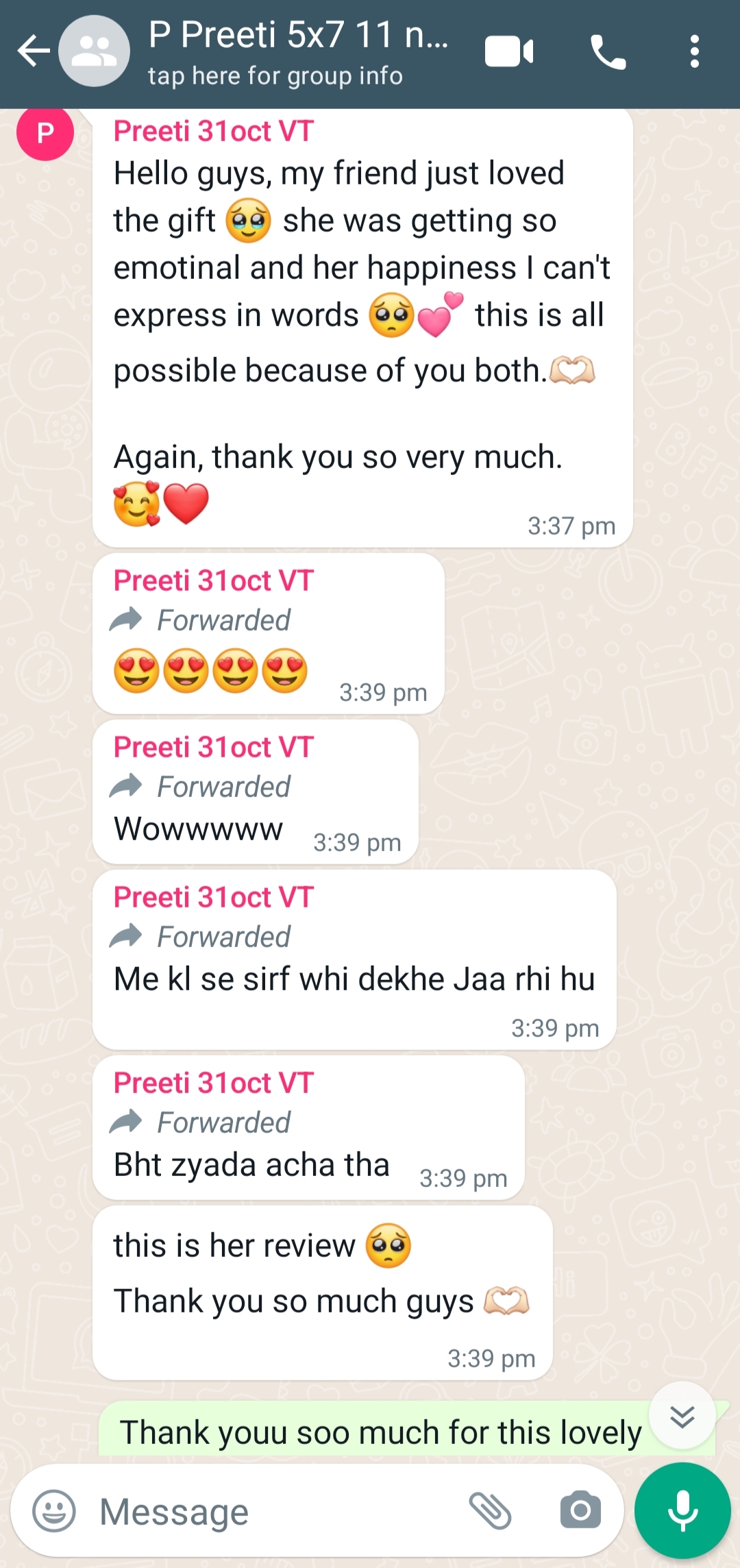Tap the microphone voice message button
Viewport: 740px width, 1568px height.
tap(682, 1510)
